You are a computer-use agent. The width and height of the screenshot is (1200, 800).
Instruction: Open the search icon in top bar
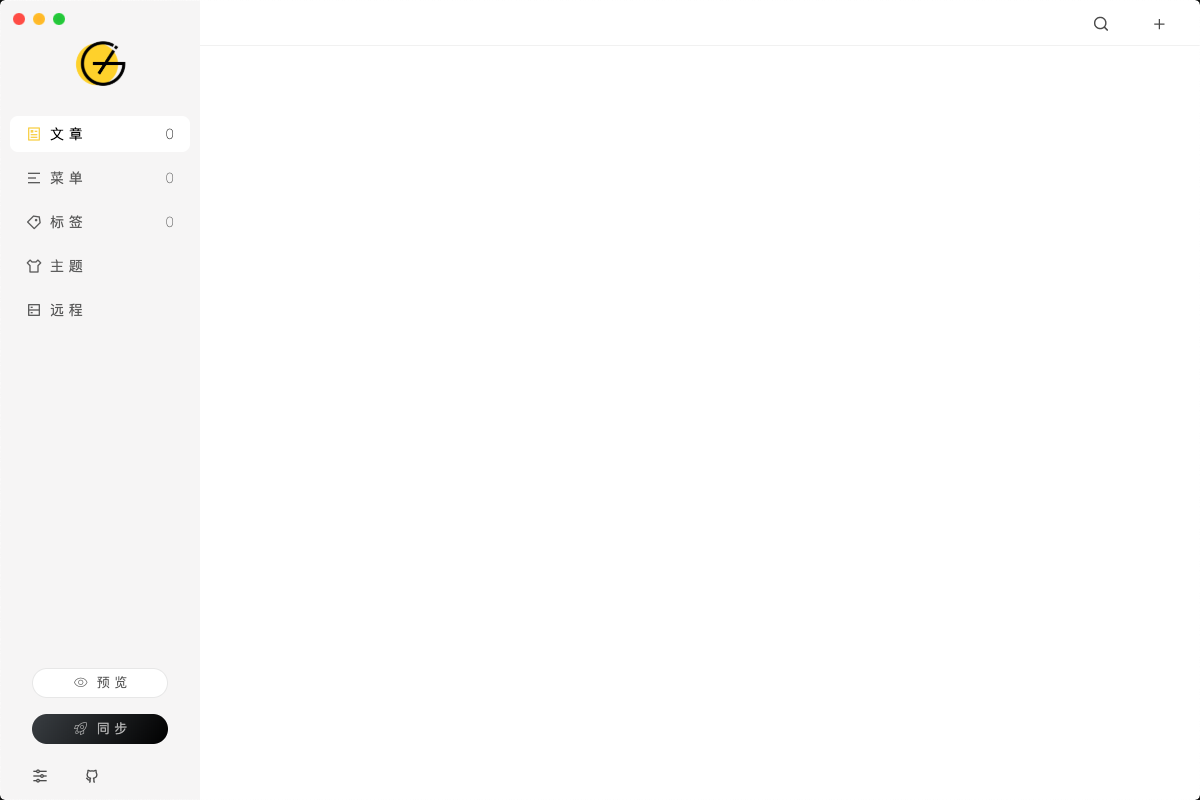point(1101,24)
